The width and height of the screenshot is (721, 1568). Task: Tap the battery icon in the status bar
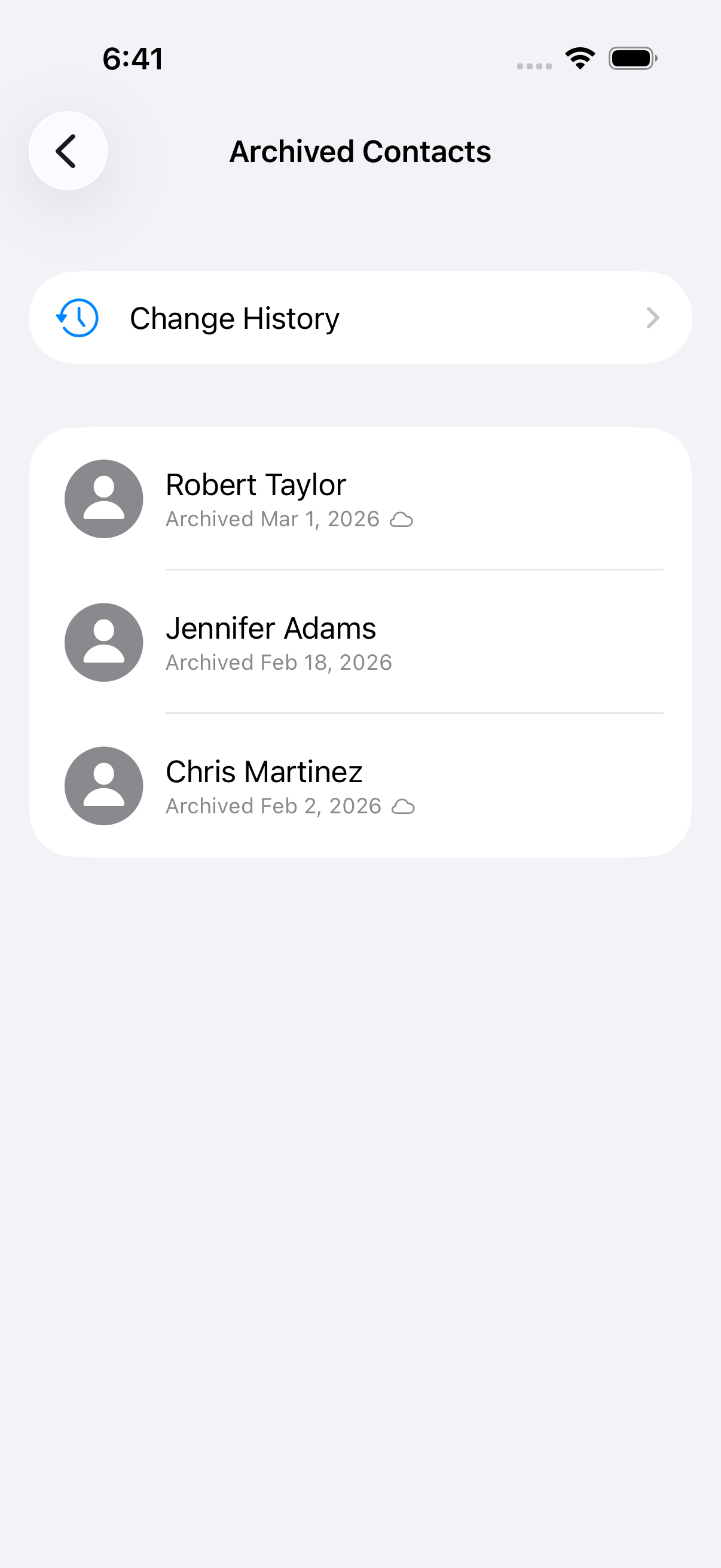(632, 58)
